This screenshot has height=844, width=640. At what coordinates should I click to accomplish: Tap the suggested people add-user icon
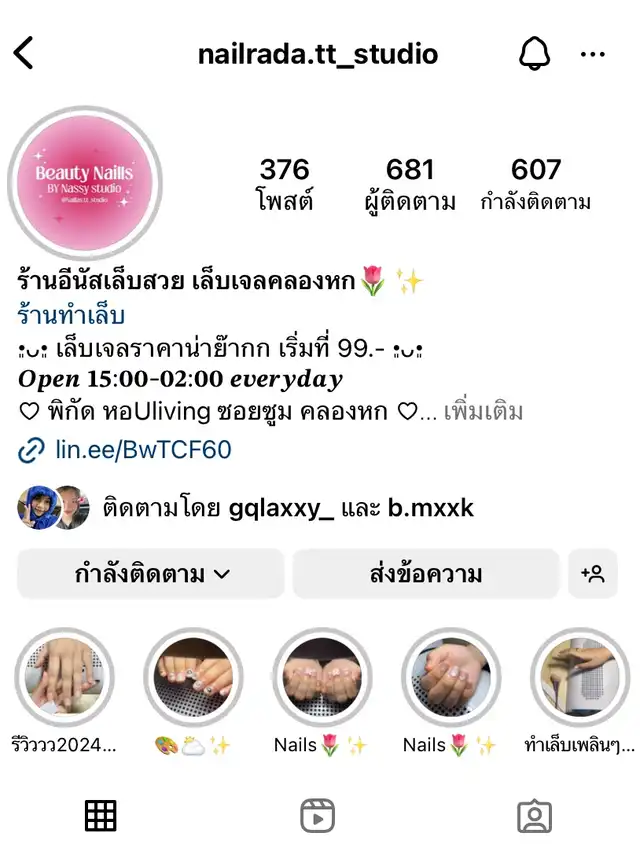[593, 574]
